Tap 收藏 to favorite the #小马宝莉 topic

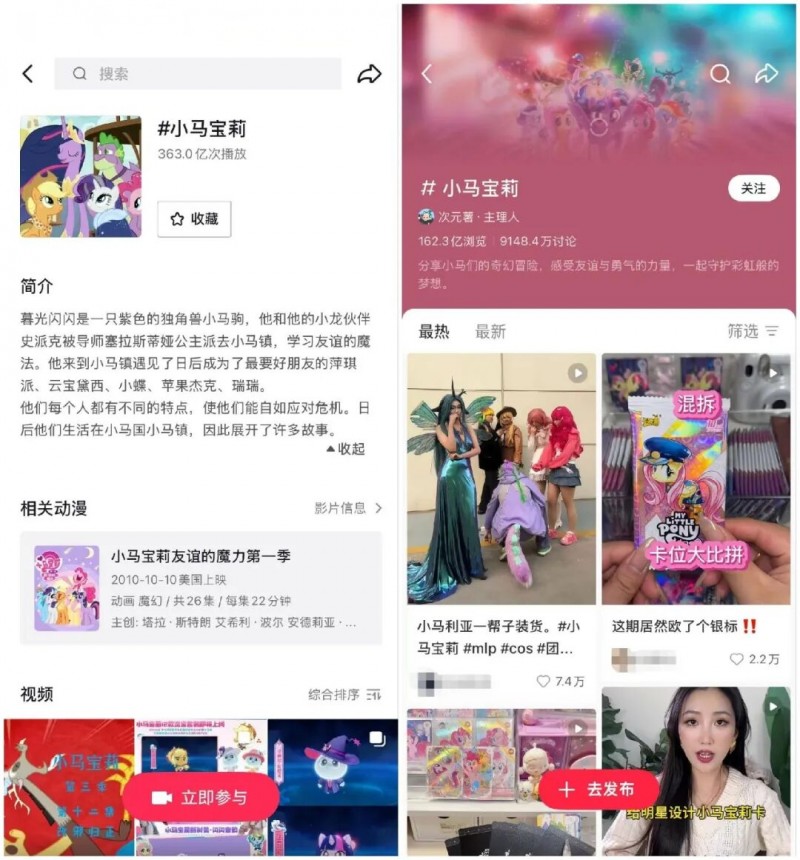pyautogui.click(x=194, y=219)
